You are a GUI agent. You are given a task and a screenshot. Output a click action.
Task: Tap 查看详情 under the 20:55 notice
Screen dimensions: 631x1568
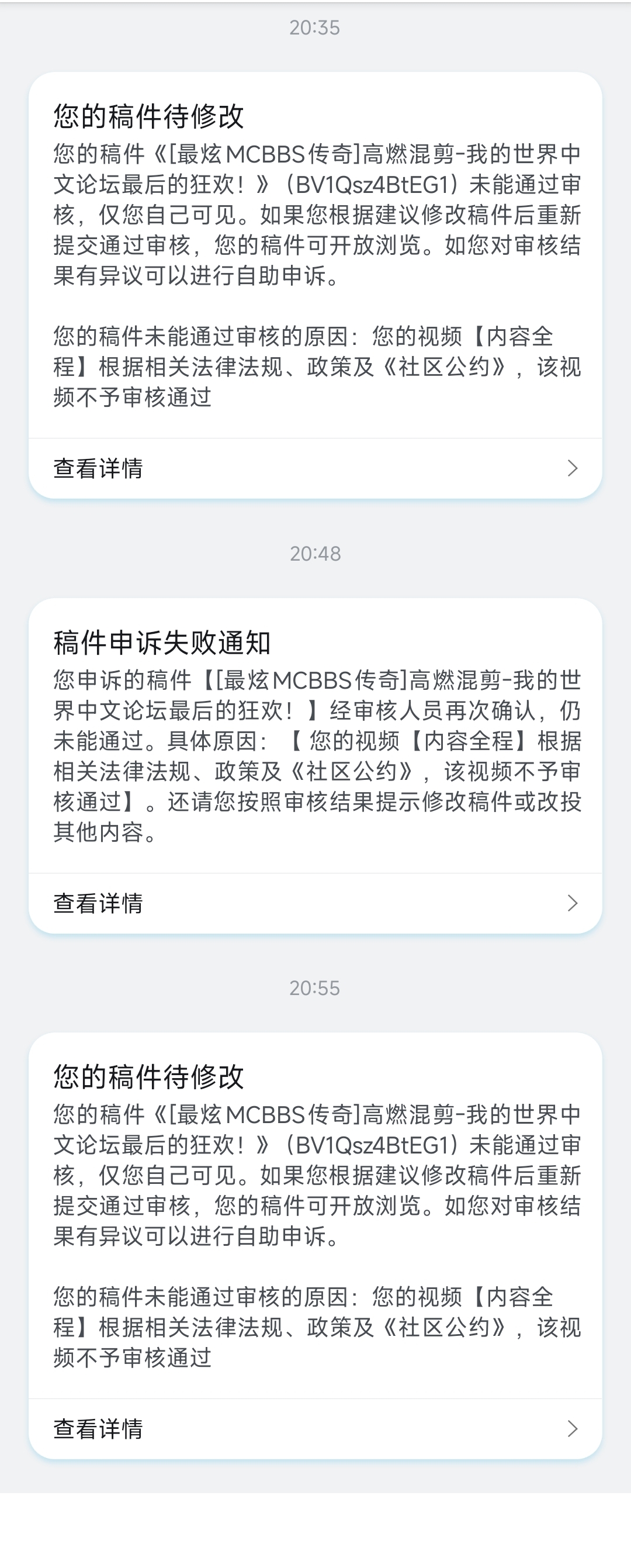(x=314, y=1428)
